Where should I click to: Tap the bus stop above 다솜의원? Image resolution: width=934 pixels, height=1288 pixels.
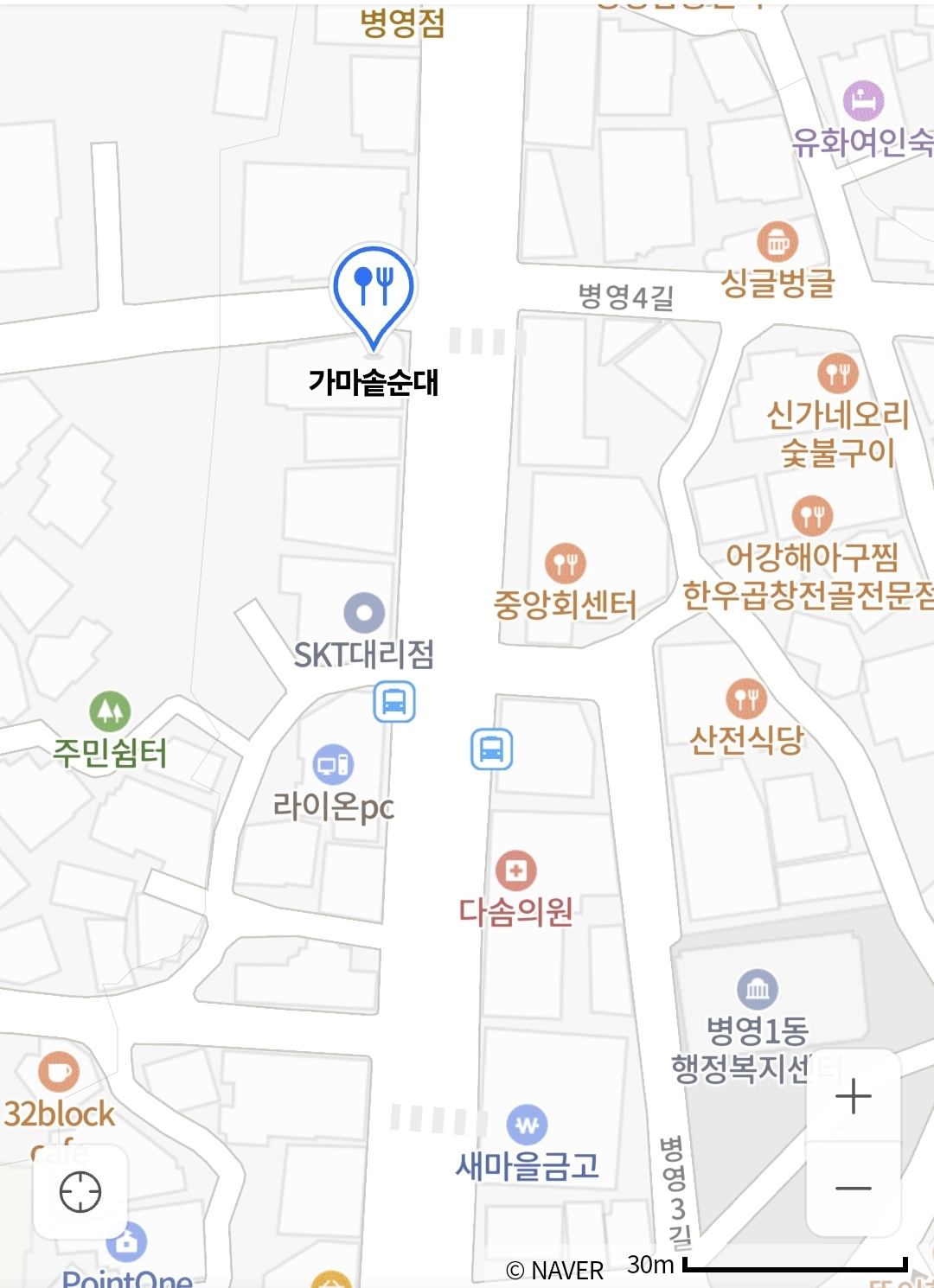click(491, 749)
